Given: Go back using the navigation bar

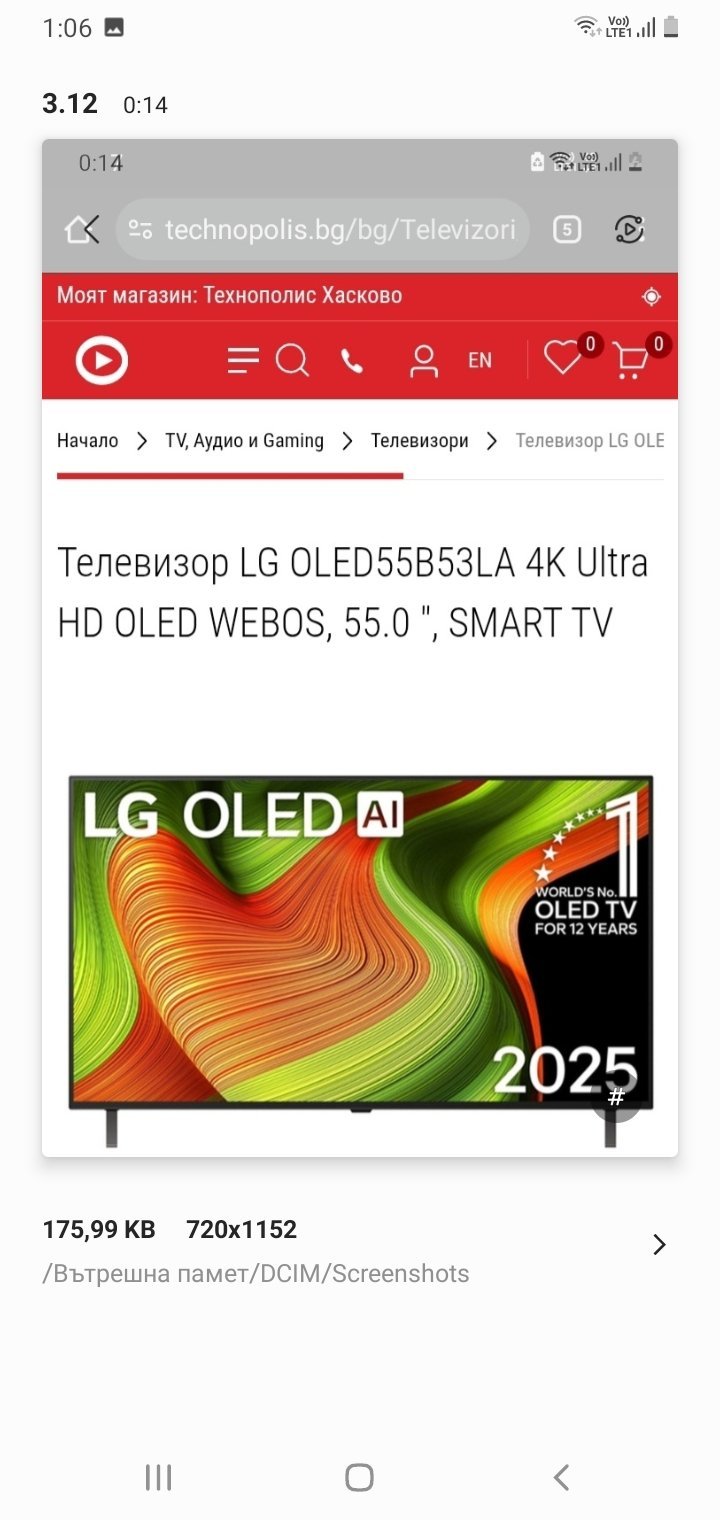Looking at the screenshot, I should click(561, 1477).
